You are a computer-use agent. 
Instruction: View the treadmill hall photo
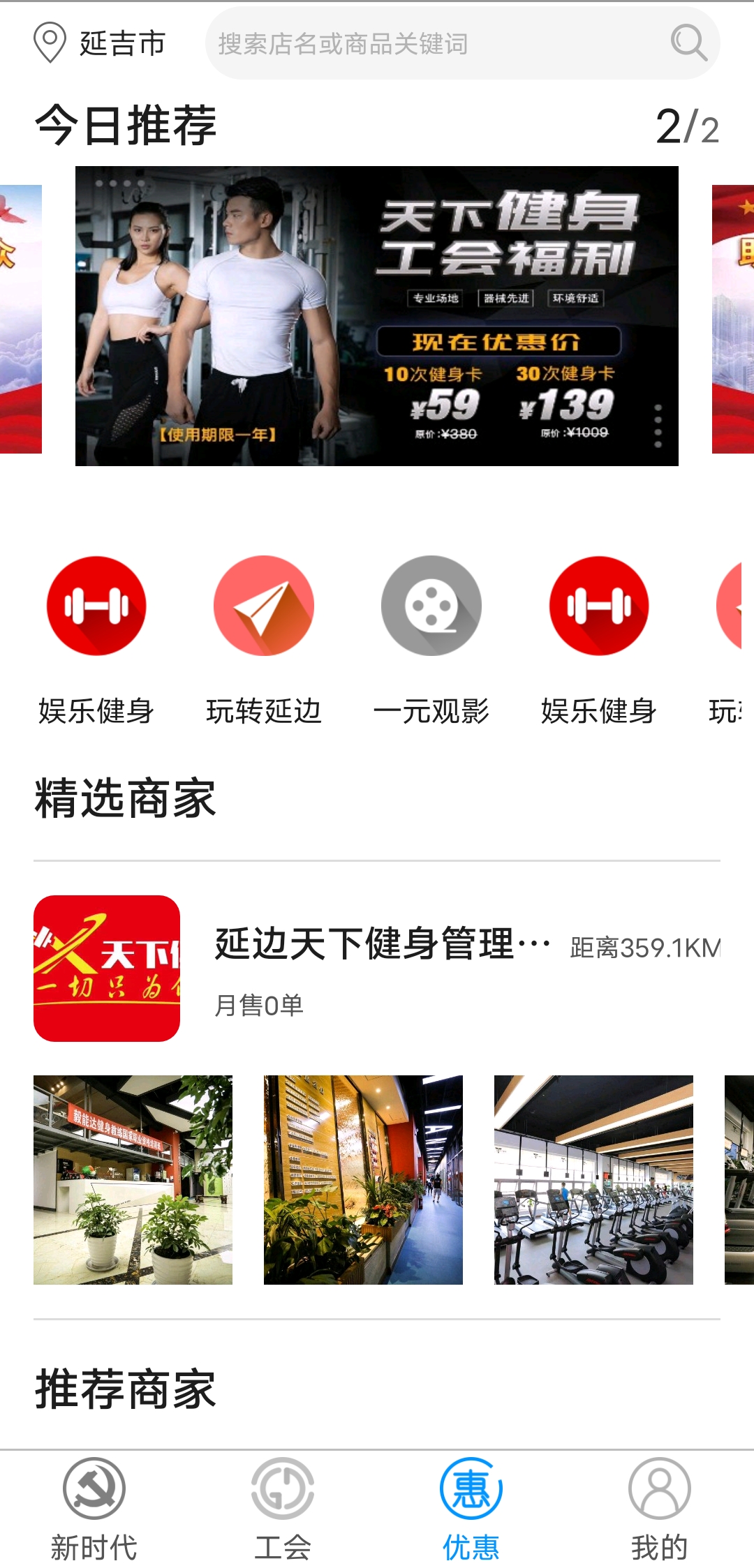(593, 1179)
